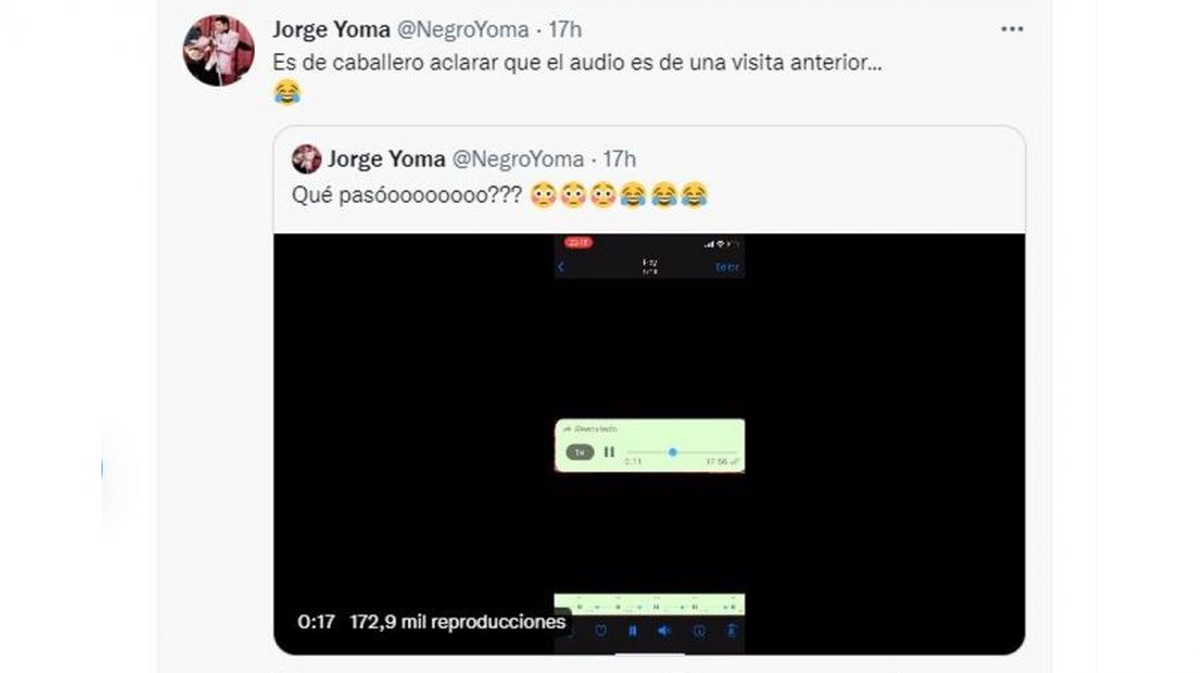Image resolution: width=1200 pixels, height=673 pixels.
Task: Open Jorge Yoma's profile picture
Action: coord(217,51)
